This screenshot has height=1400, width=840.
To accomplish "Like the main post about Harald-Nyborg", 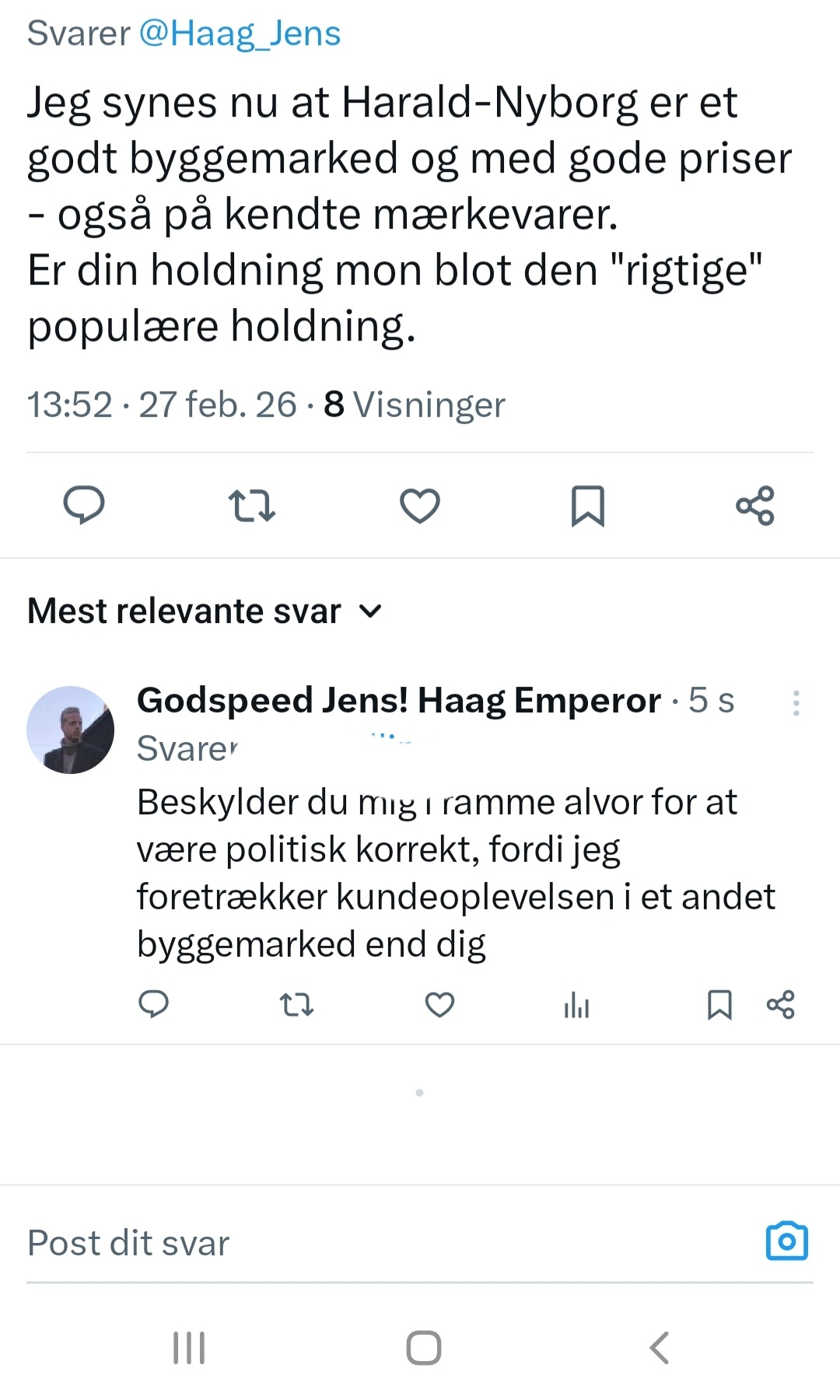I will click(420, 506).
